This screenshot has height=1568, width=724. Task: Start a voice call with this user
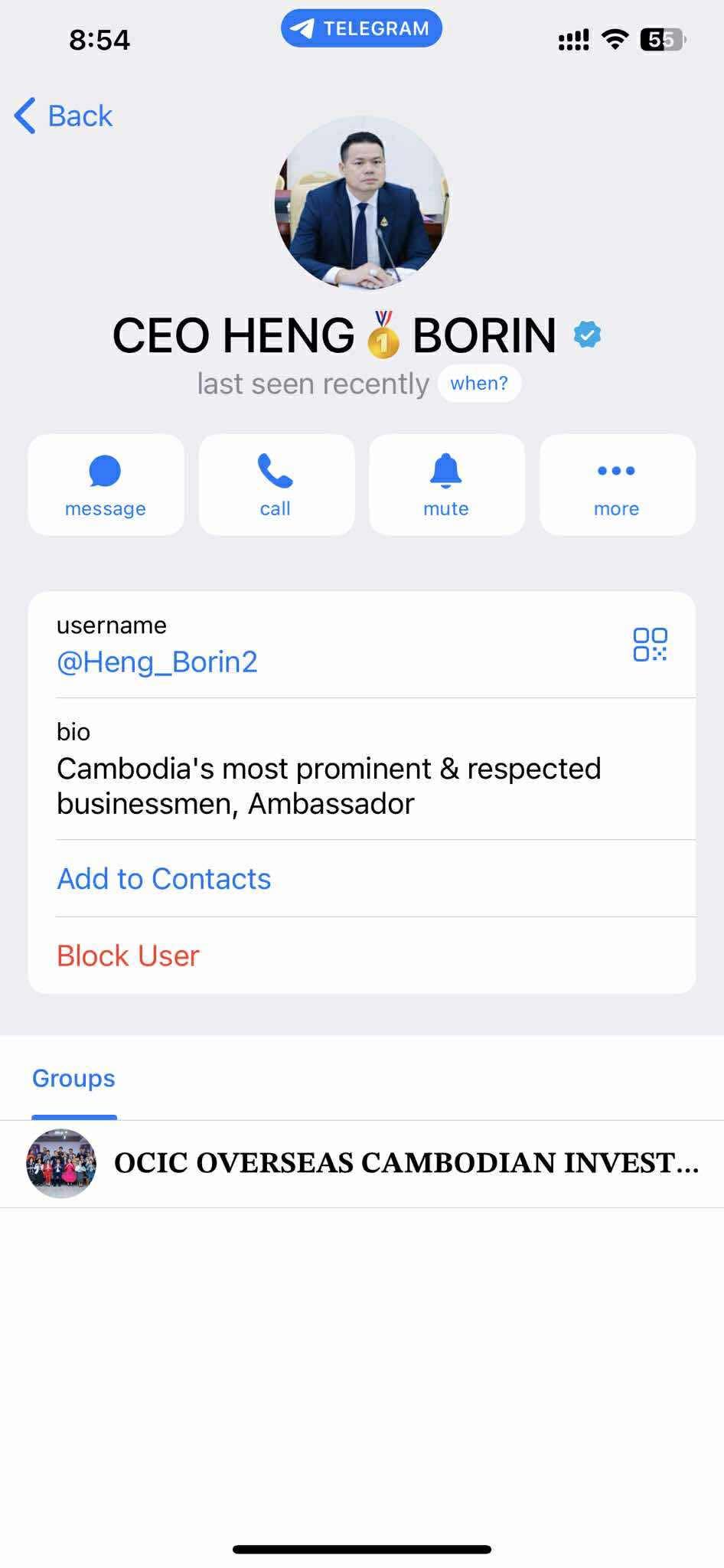(276, 485)
